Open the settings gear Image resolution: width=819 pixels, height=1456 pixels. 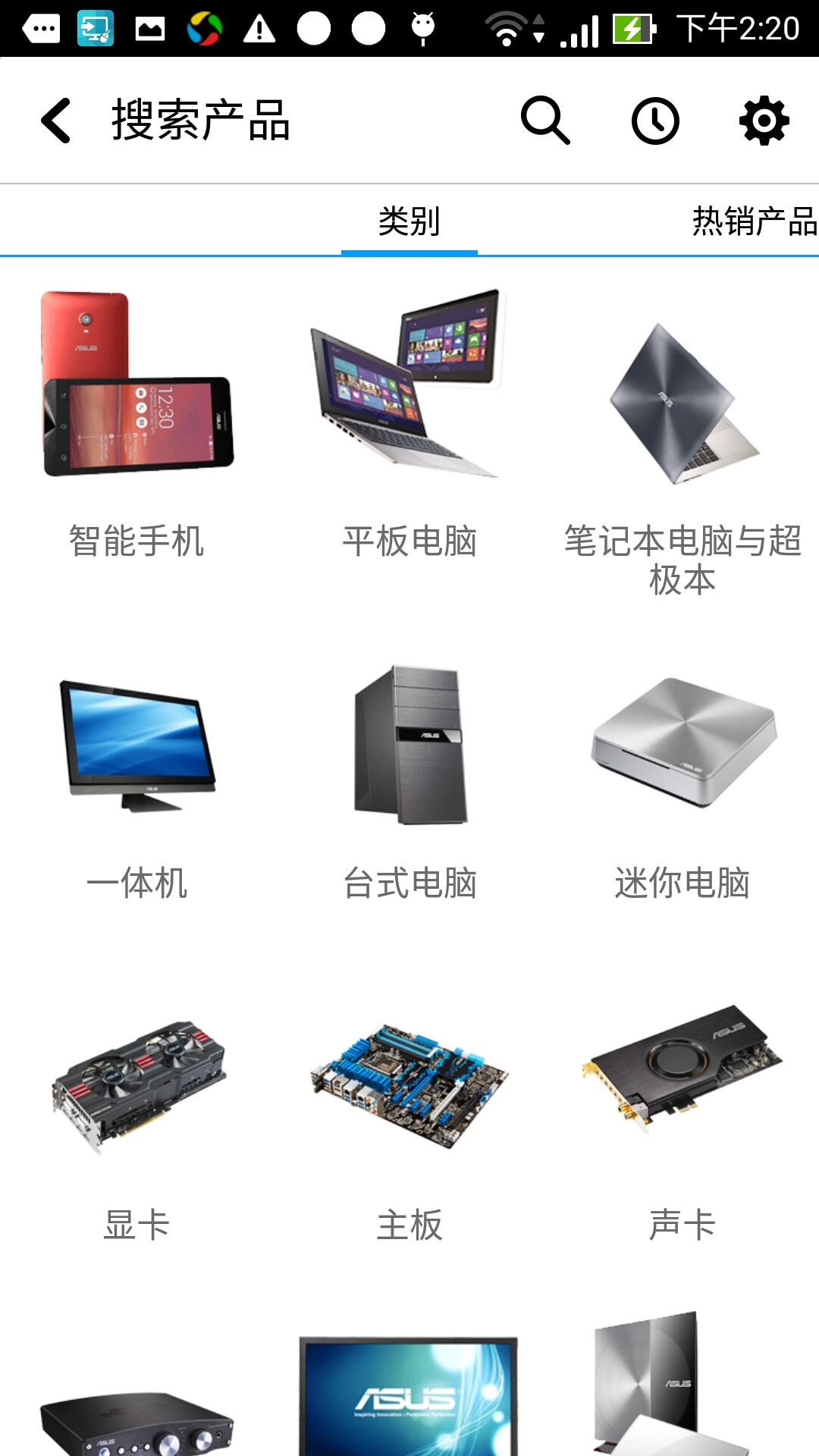coord(764,121)
